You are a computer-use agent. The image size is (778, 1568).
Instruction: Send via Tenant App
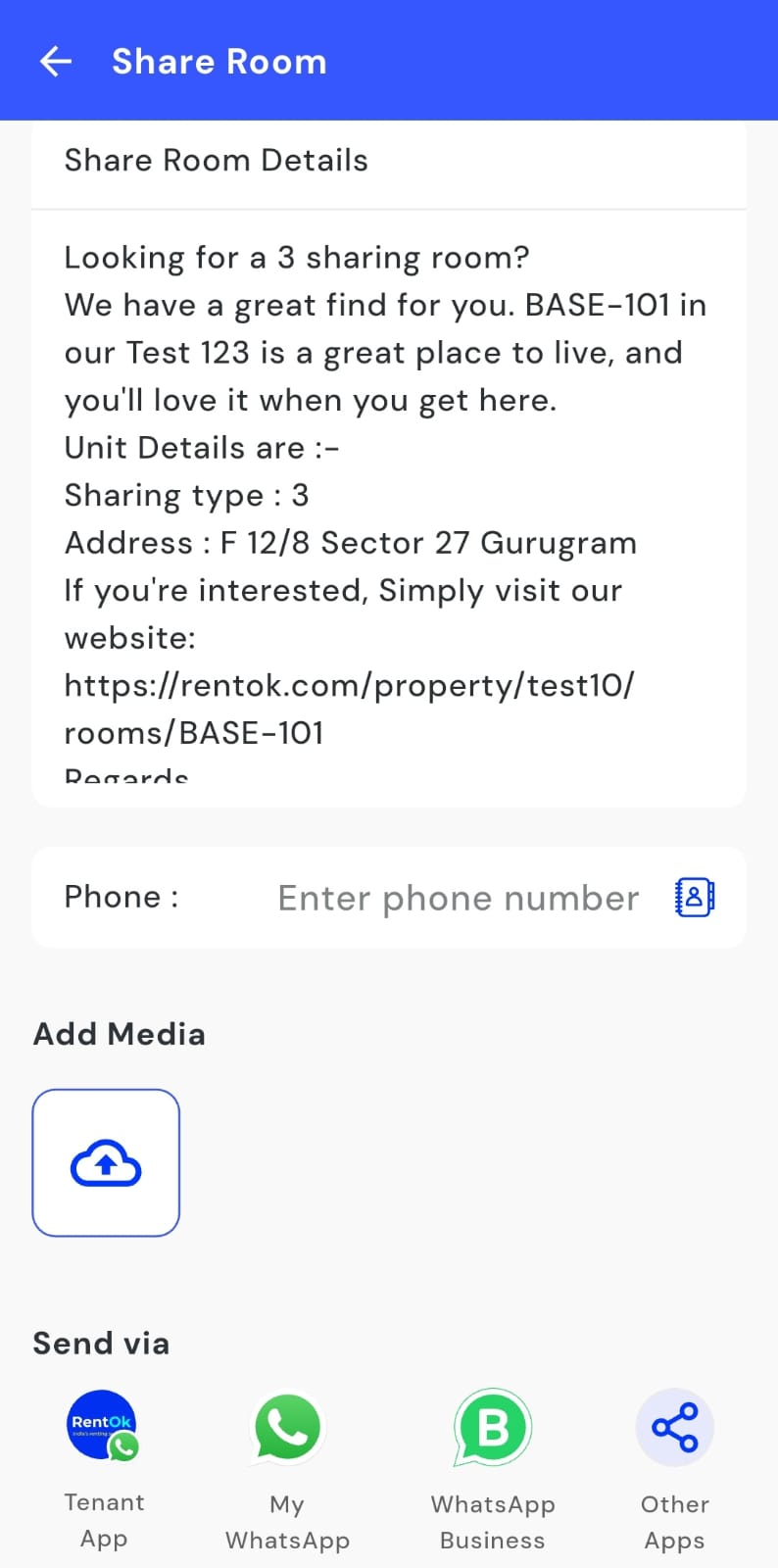[104, 1427]
